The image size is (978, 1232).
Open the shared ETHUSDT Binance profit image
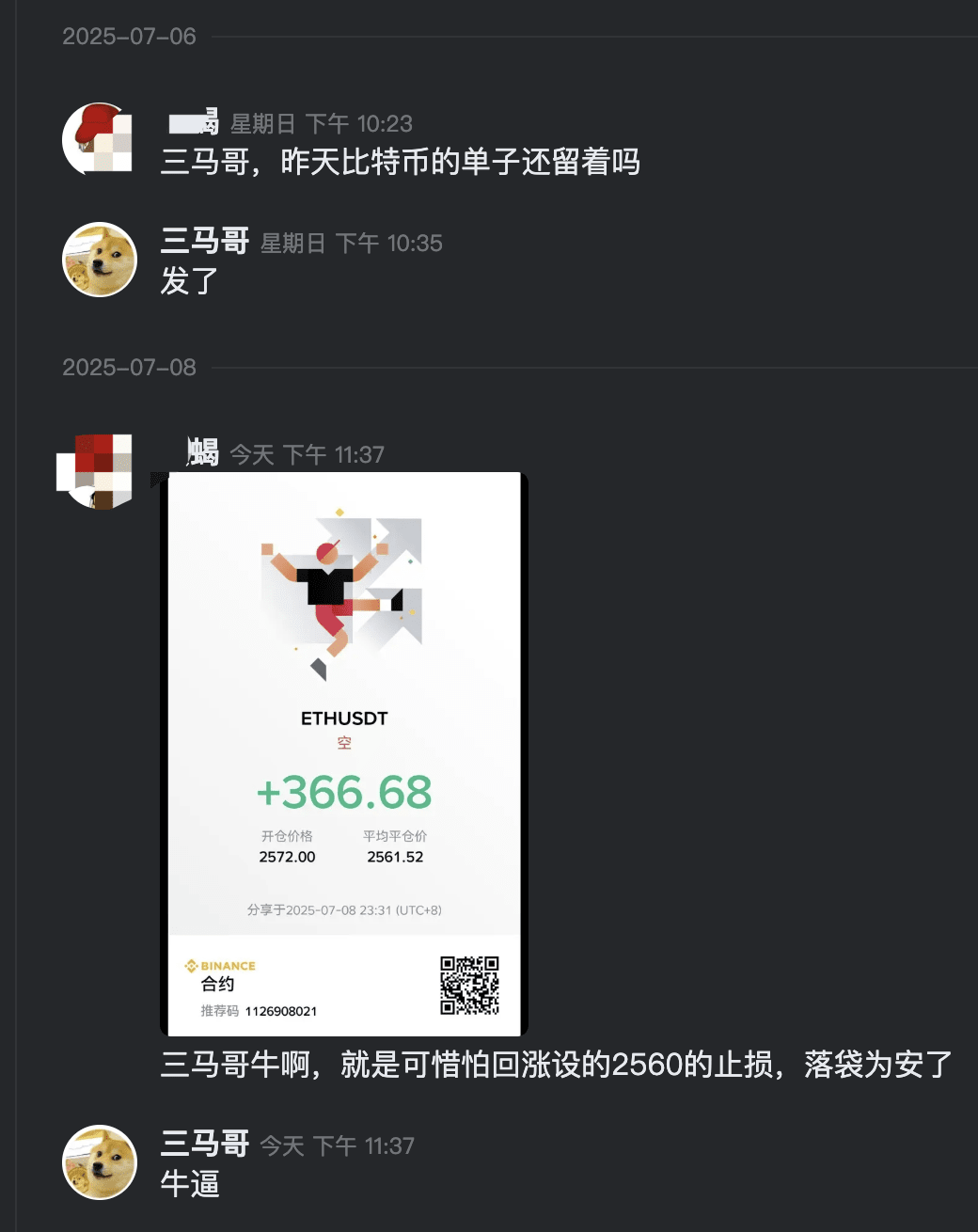(x=344, y=754)
